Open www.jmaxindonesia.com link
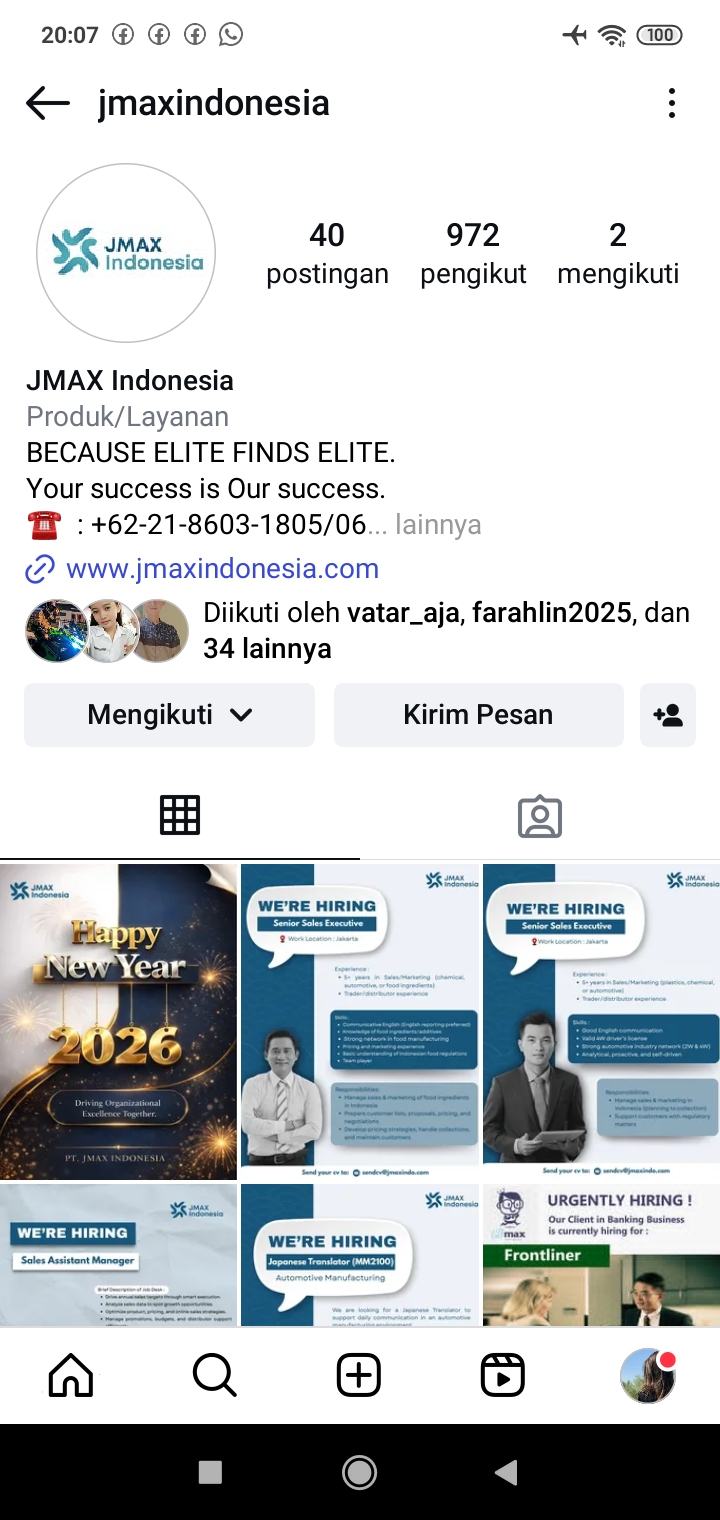The image size is (720, 1520). pyautogui.click(x=222, y=569)
